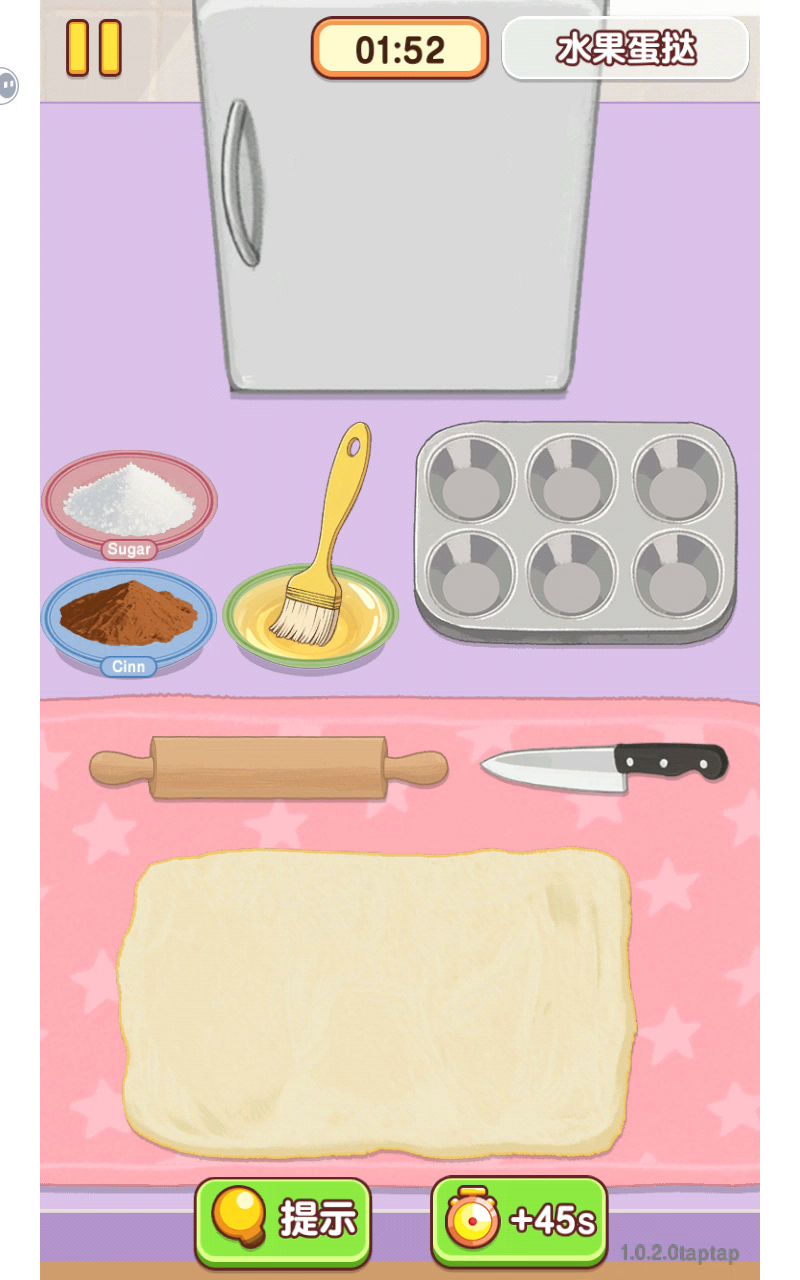Pause the game
This screenshot has height=1280, width=800.
pos(94,47)
